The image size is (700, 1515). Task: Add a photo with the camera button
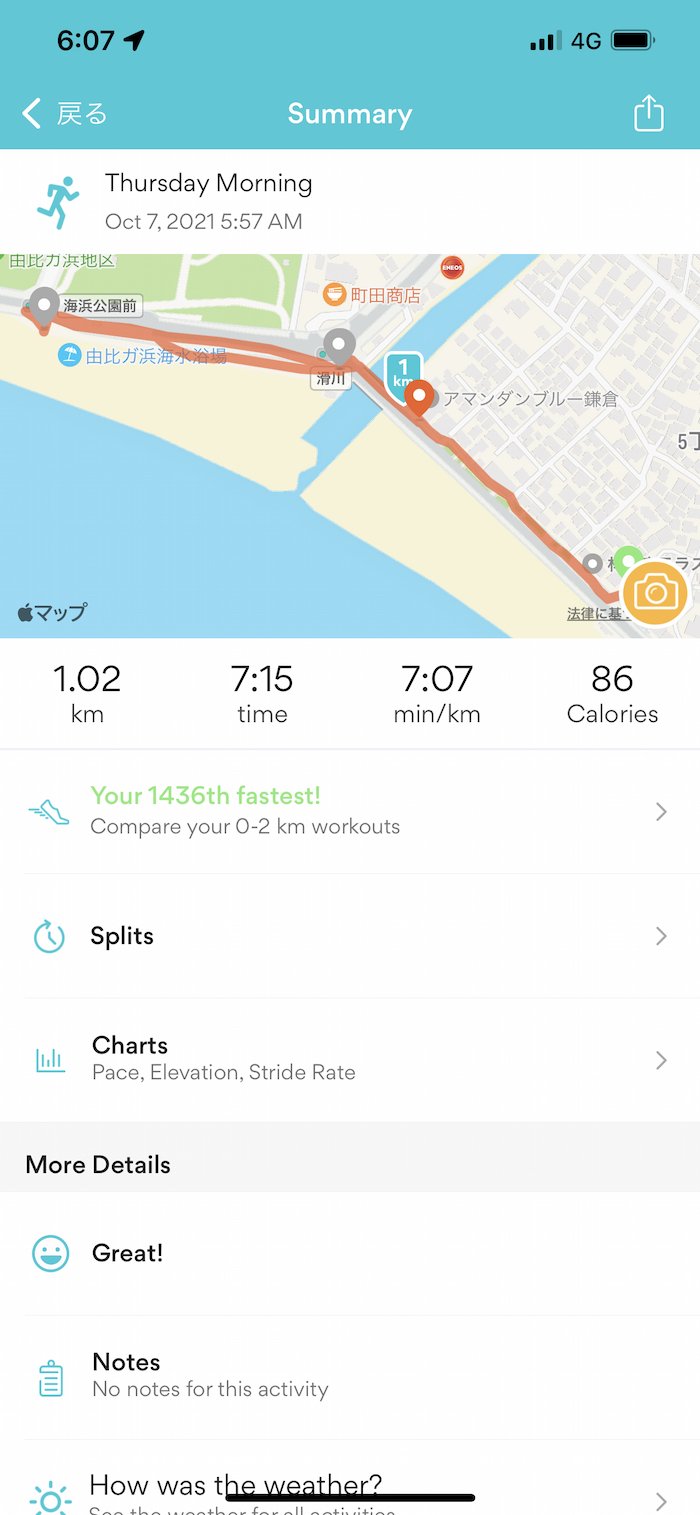tap(654, 593)
